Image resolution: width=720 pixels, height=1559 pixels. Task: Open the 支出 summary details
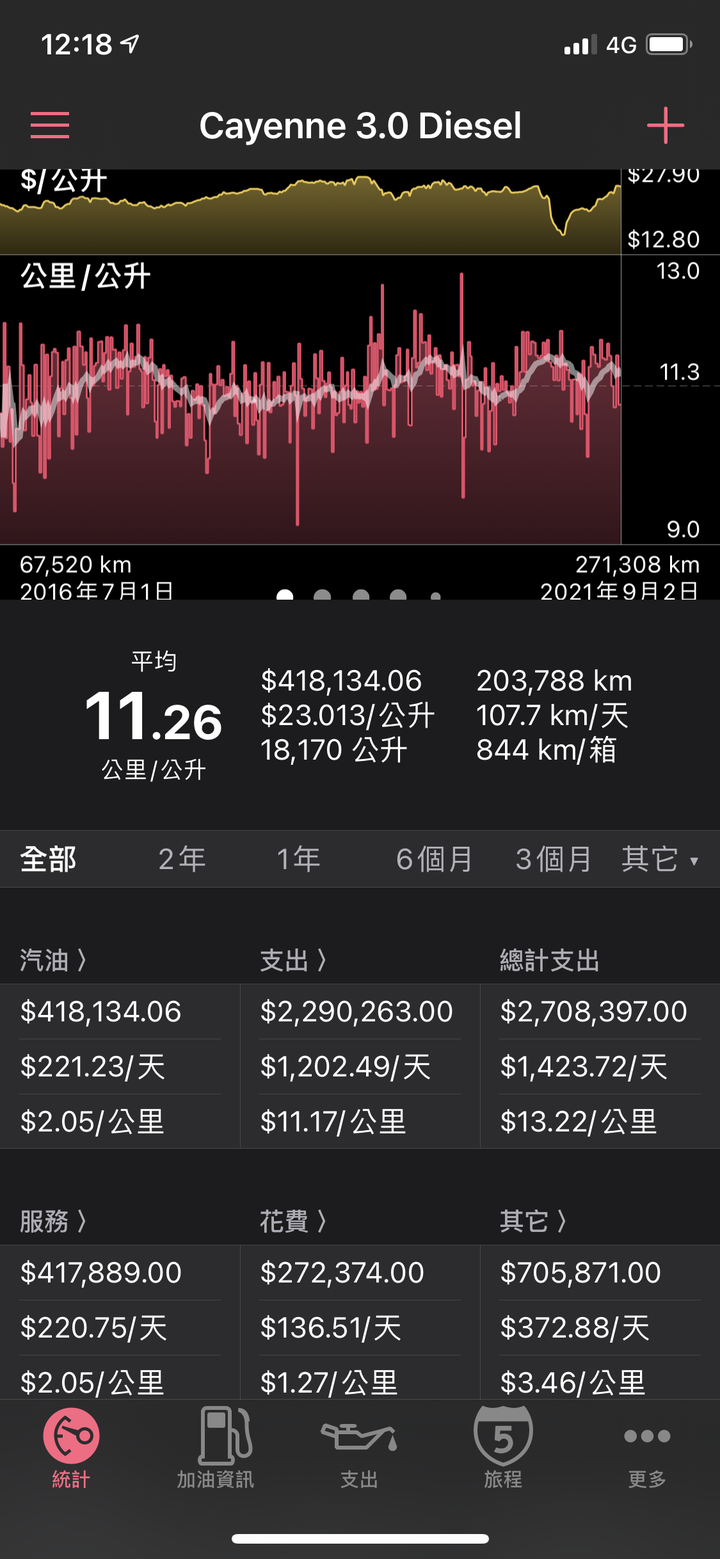tap(294, 960)
